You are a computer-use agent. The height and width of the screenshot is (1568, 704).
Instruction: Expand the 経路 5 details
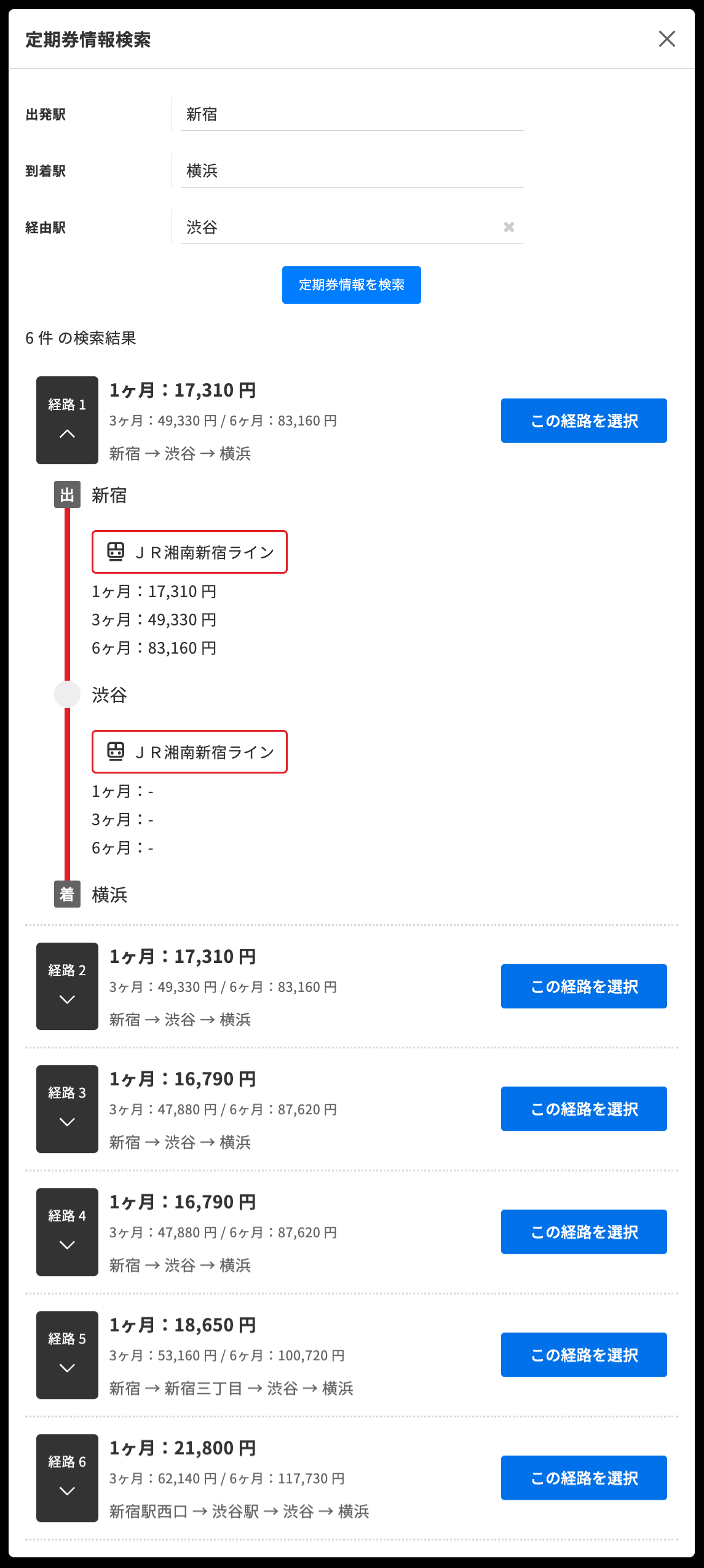pyautogui.click(x=67, y=1355)
